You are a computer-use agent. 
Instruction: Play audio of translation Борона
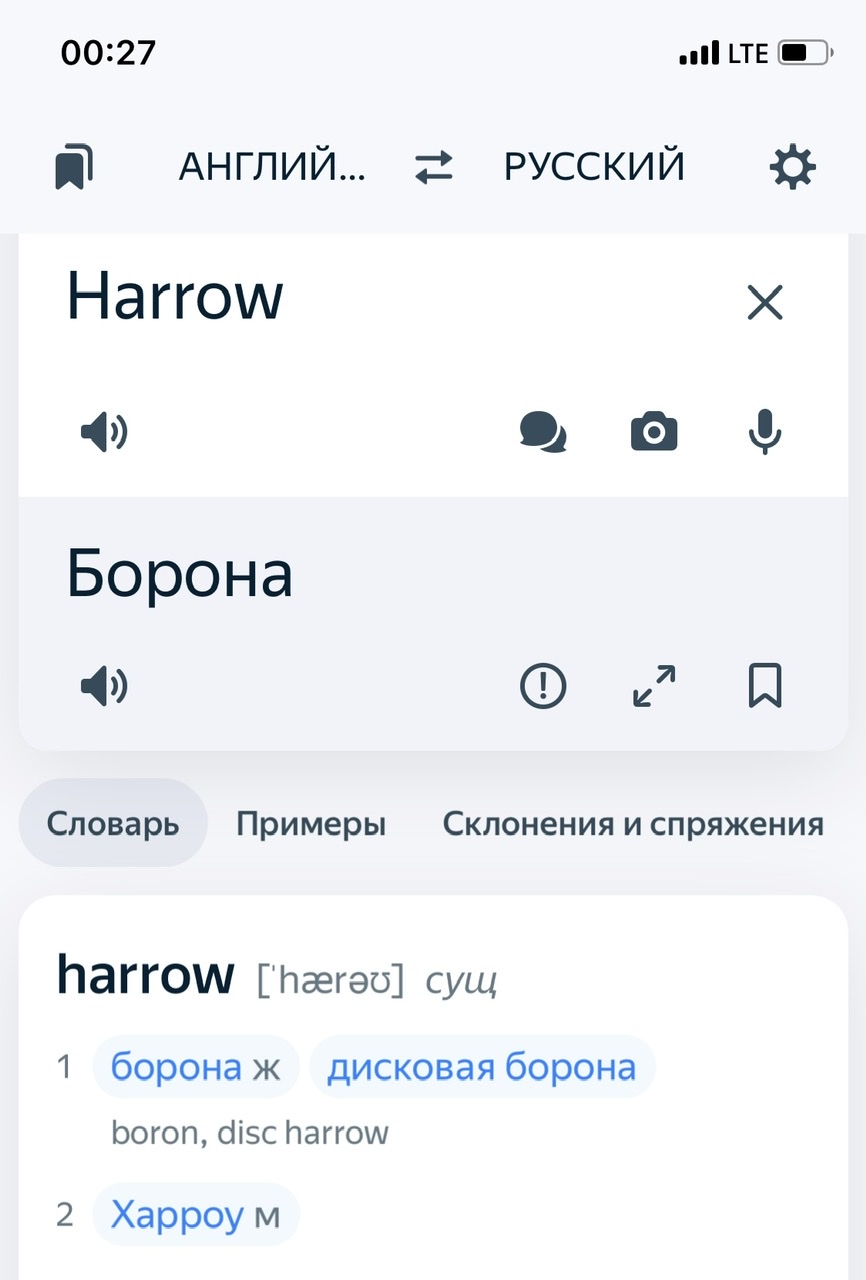pos(104,687)
